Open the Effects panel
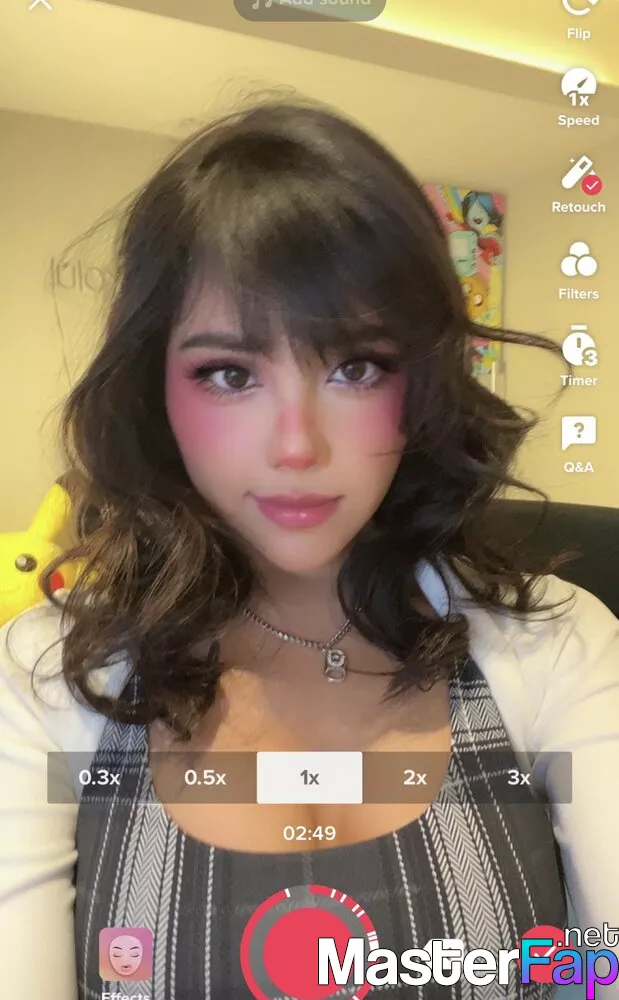This screenshot has height=1000, width=619. 126,955
